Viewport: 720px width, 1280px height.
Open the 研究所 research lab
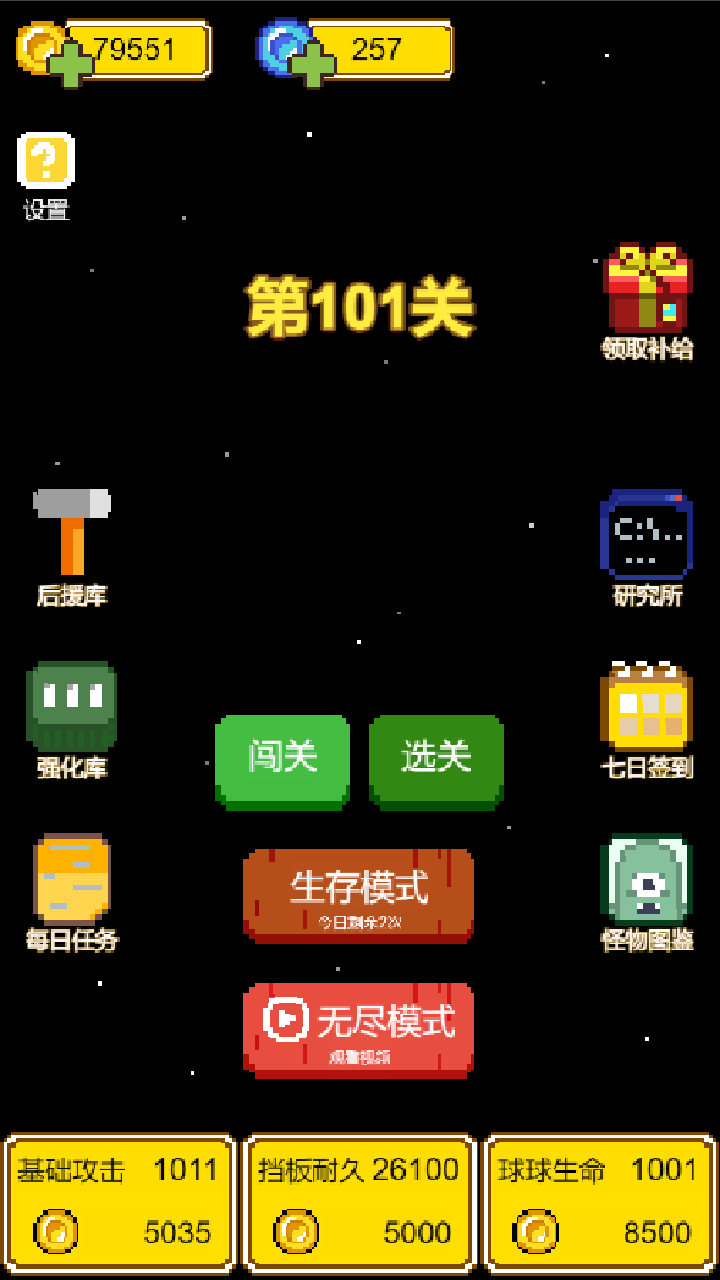[x=647, y=534]
